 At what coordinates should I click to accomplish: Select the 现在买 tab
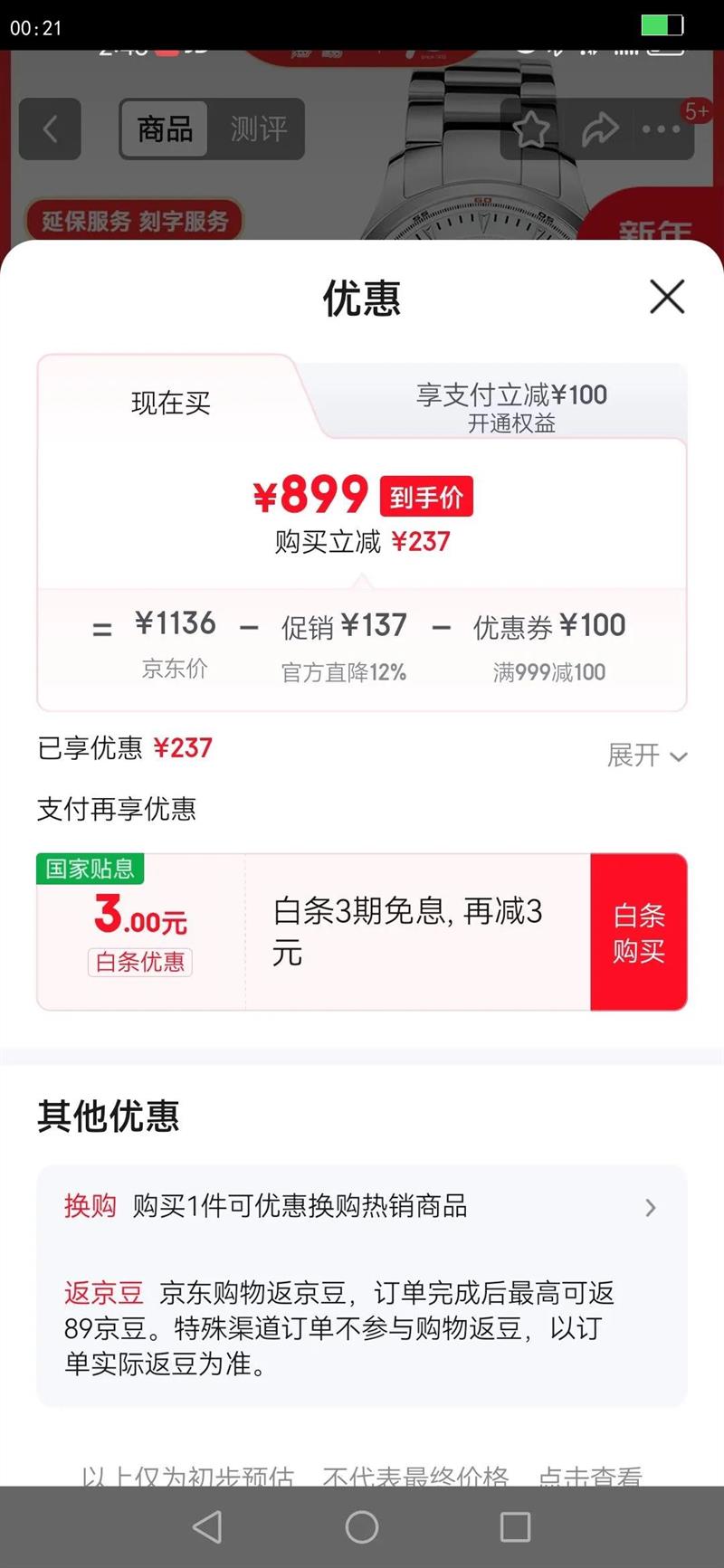pos(171,403)
